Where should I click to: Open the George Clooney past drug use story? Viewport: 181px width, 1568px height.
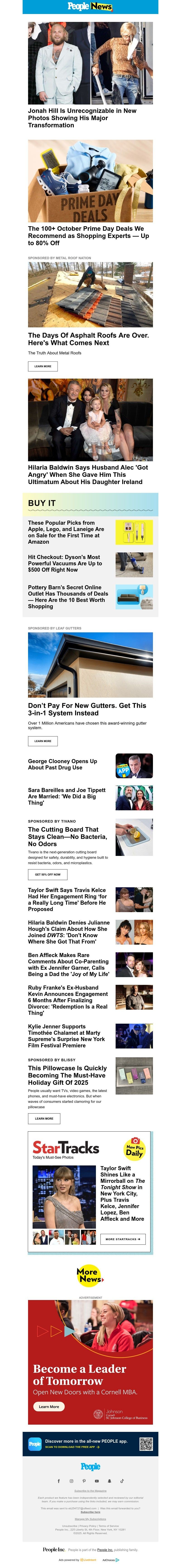coord(62,764)
